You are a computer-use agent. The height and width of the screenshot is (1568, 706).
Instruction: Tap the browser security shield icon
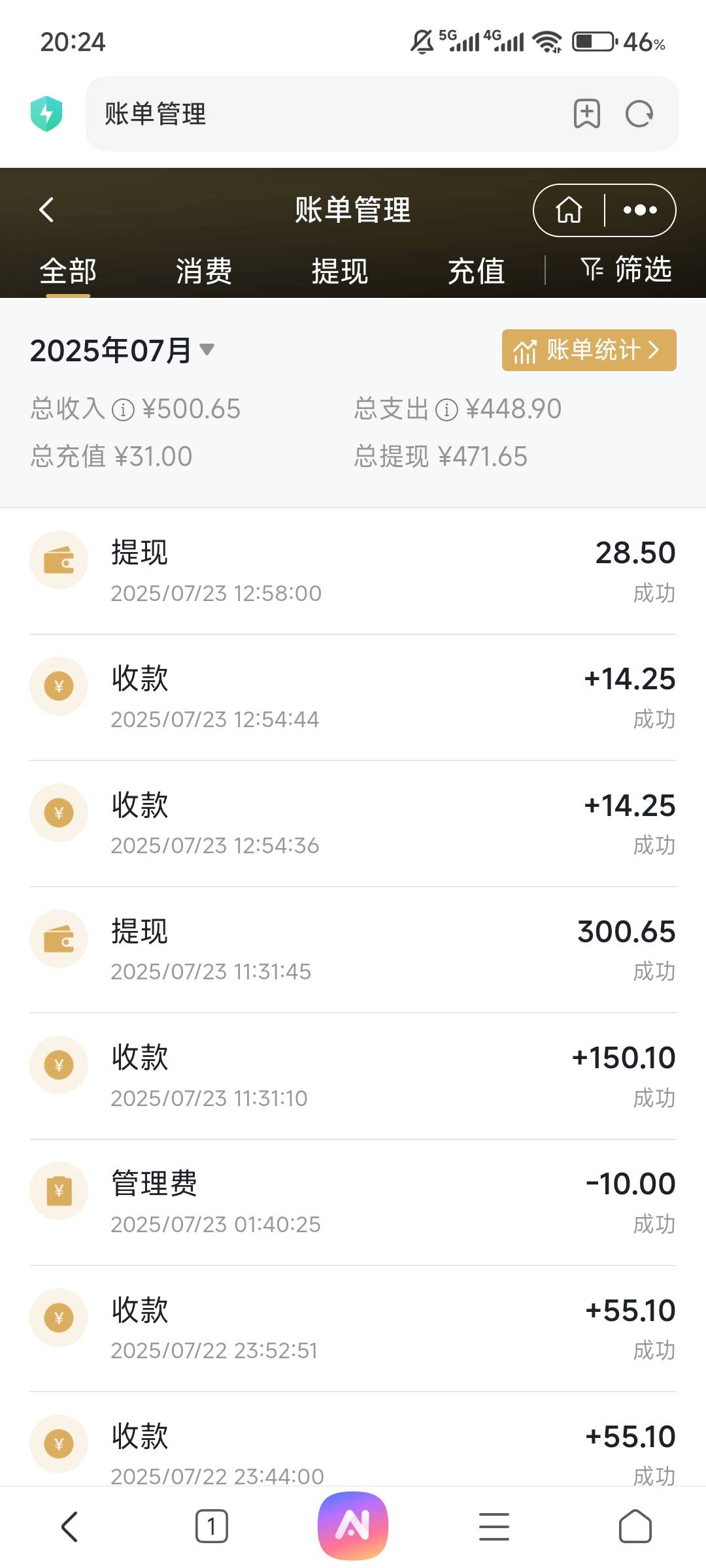click(x=46, y=114)
